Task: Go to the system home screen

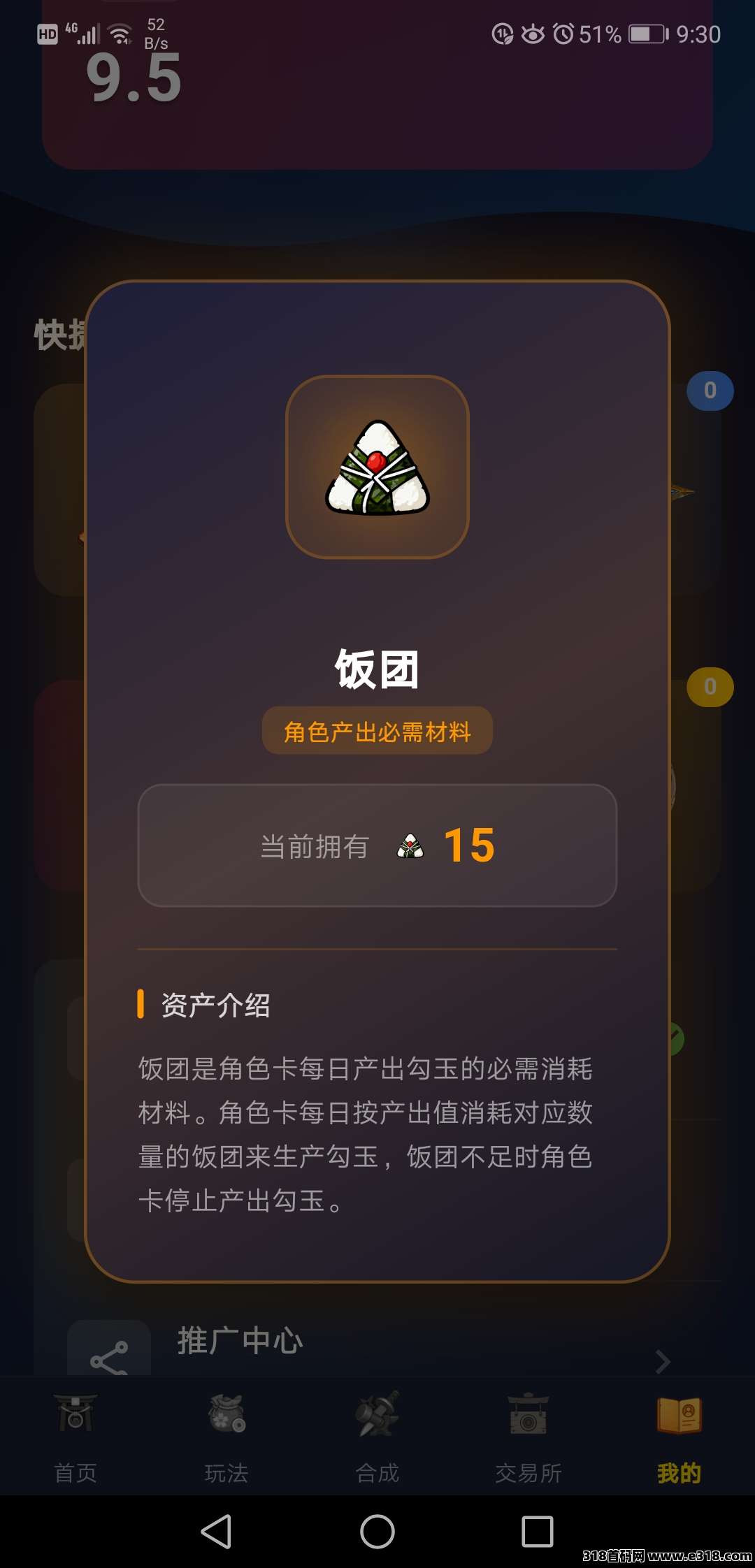Action: 377,1532
